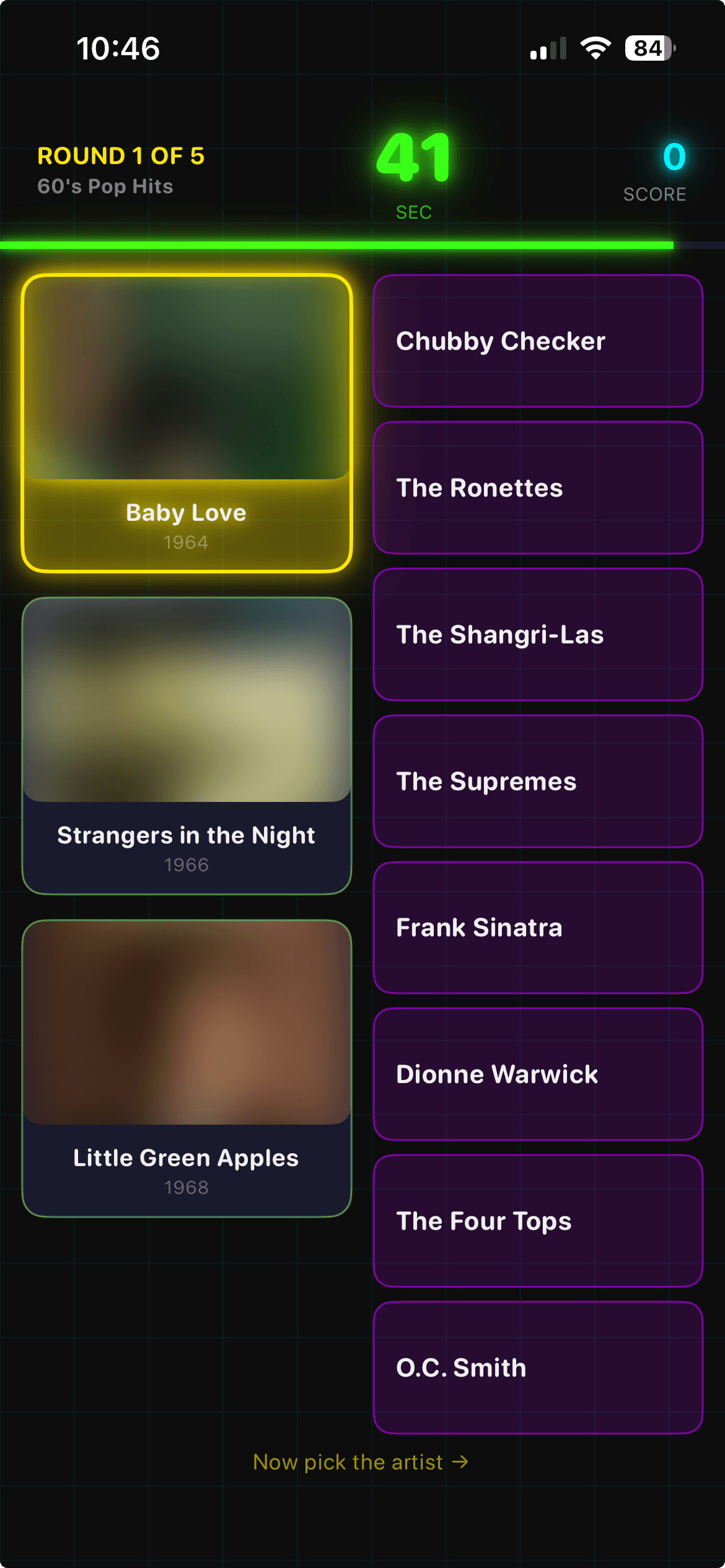Choose The Four Tops
The height and width of the screenshot is (1568, 725).
coord(538,1221)
